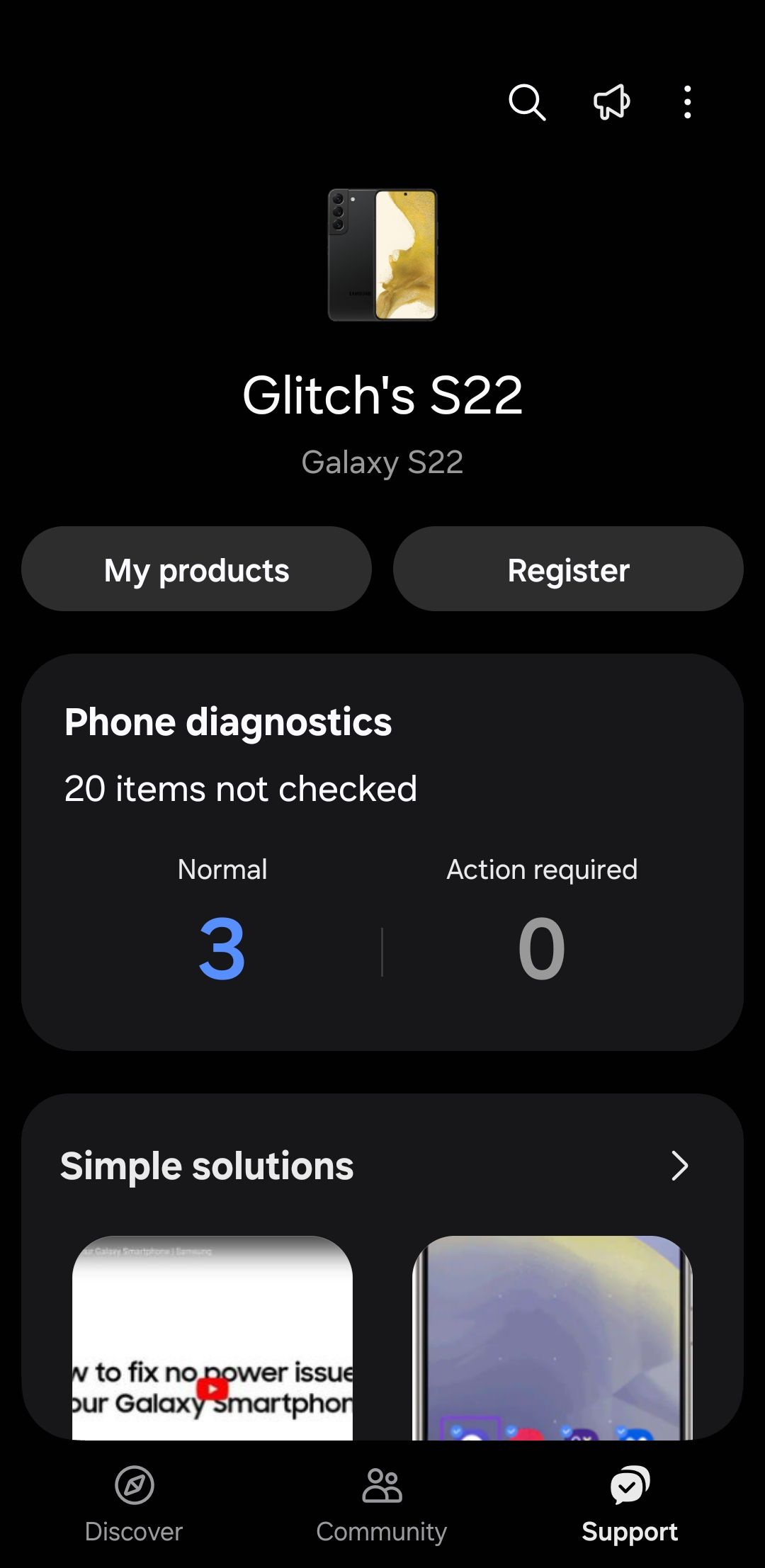Open My products

click(x=196, y=569)
